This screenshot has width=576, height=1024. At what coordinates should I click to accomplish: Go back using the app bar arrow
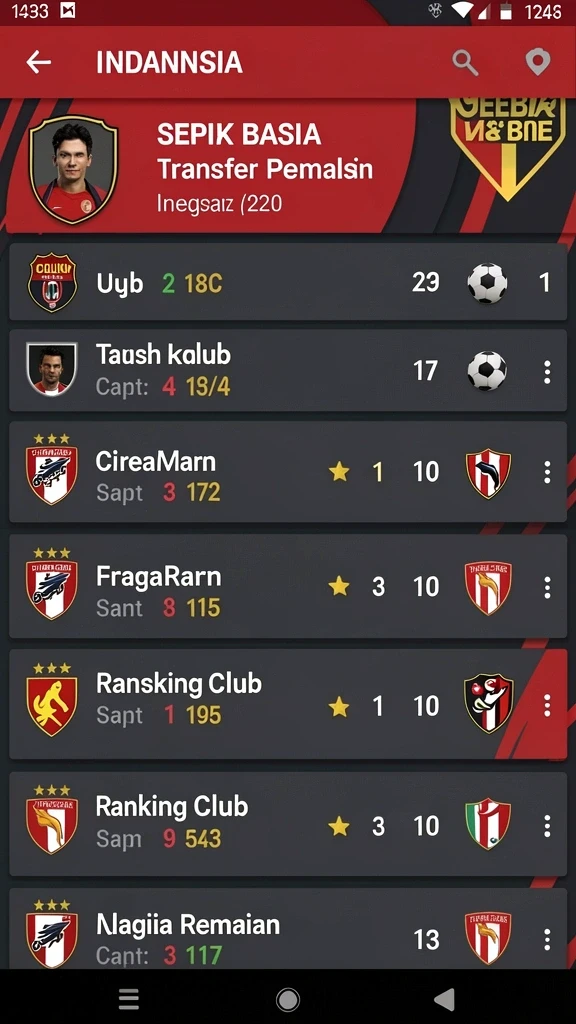(x=39, y=63)
